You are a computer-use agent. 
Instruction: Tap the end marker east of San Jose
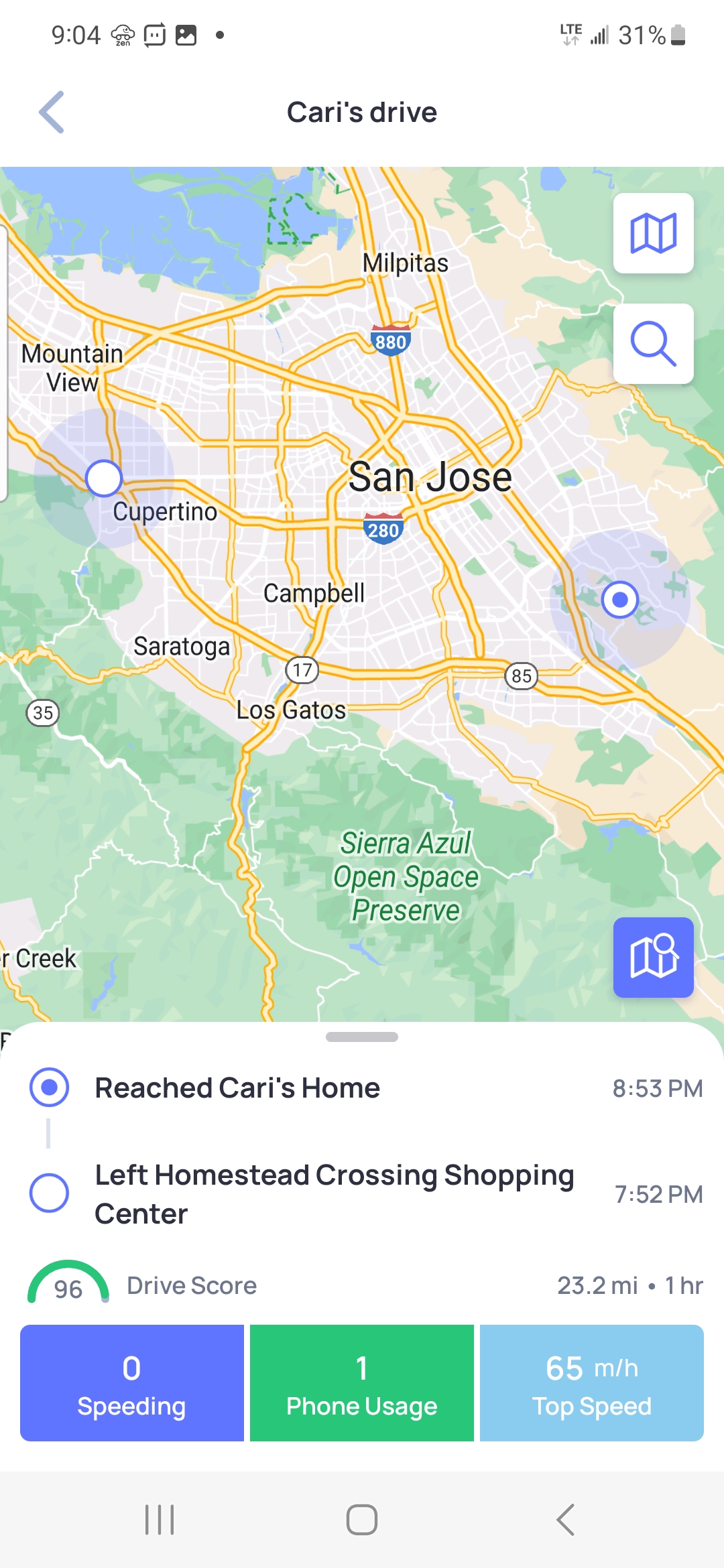click(x=619, y=599)
